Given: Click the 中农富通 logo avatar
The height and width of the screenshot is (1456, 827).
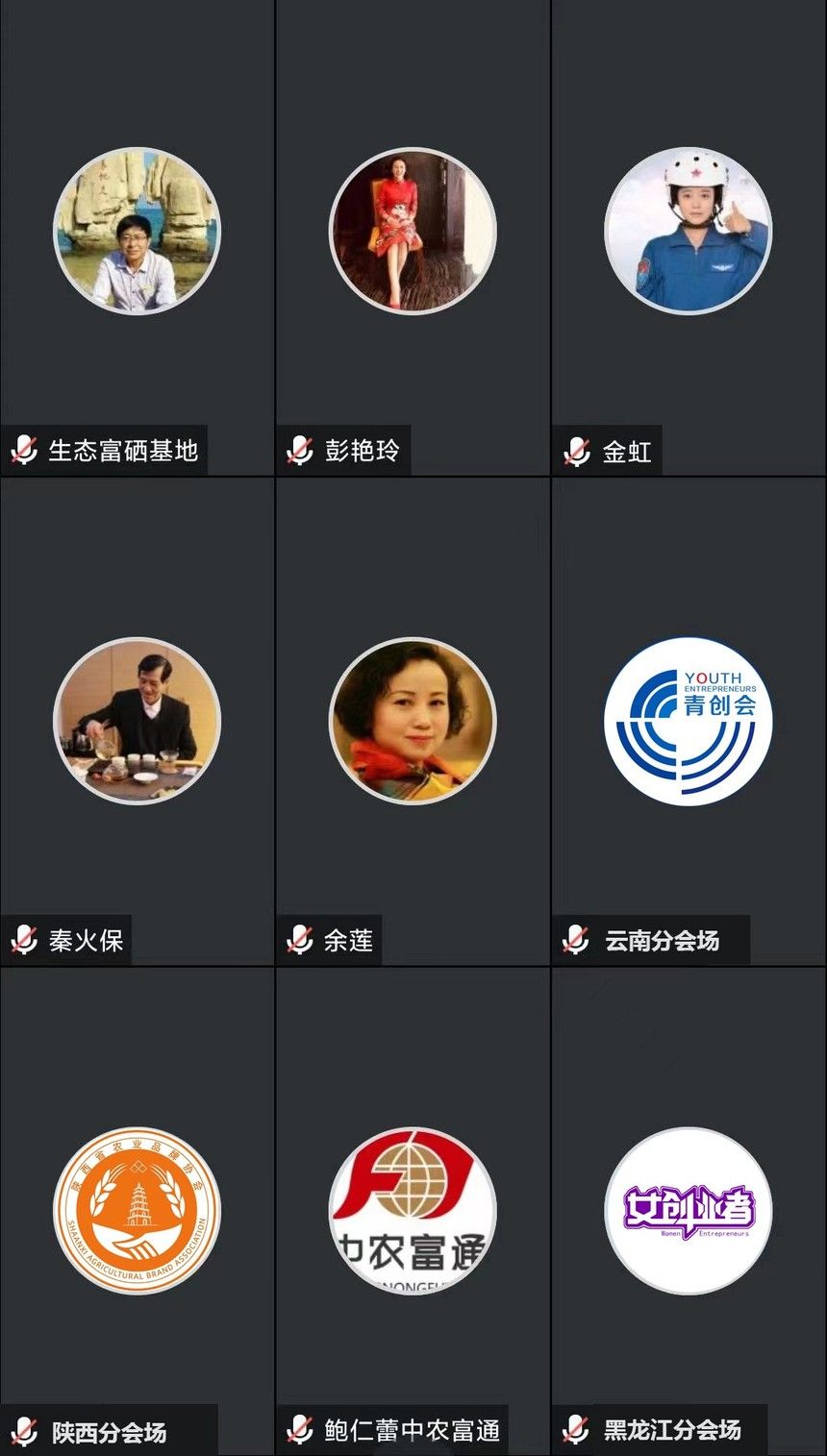Looking at the screenshot, I should [411, 1212].
